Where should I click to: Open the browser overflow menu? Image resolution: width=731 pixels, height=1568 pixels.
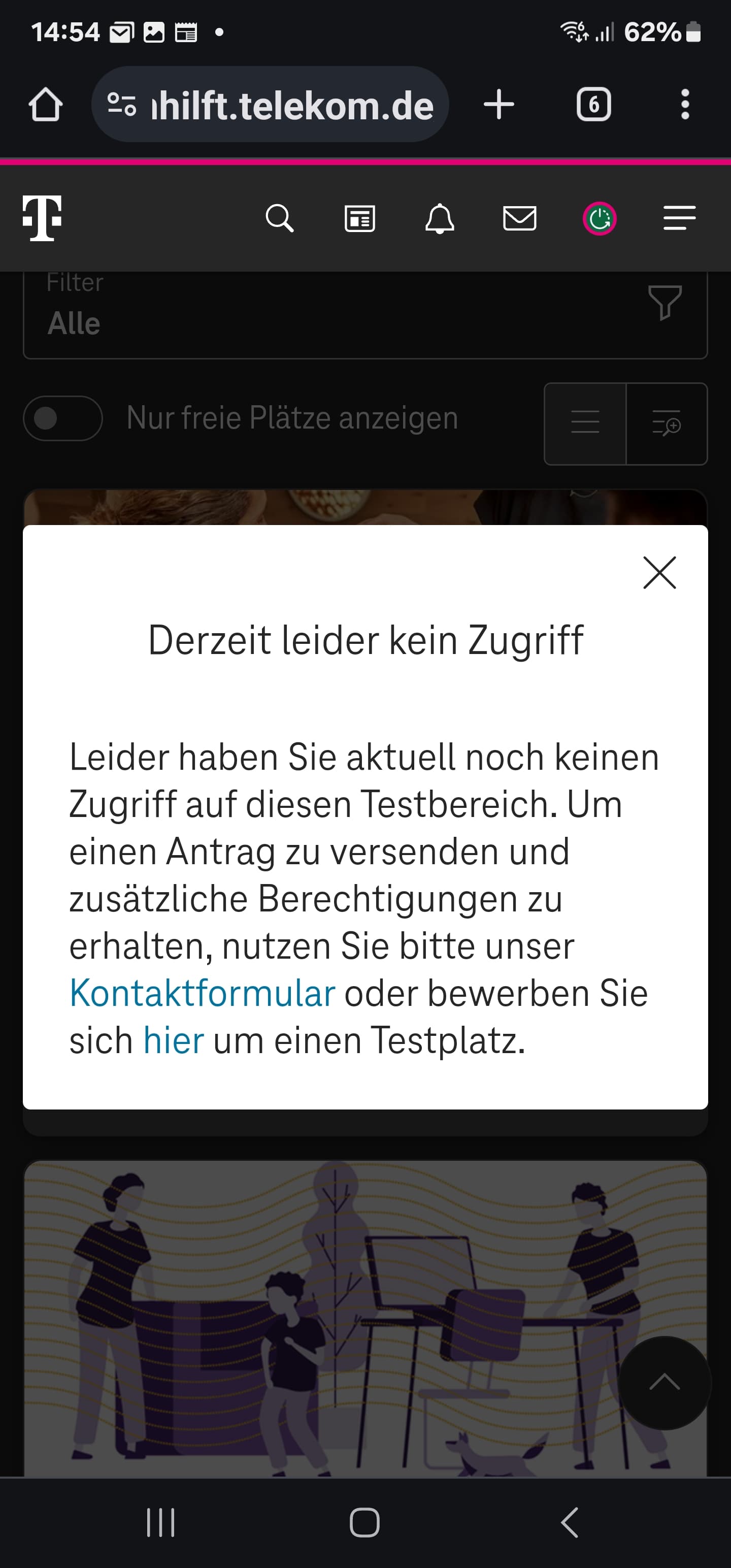pos(685,104)
